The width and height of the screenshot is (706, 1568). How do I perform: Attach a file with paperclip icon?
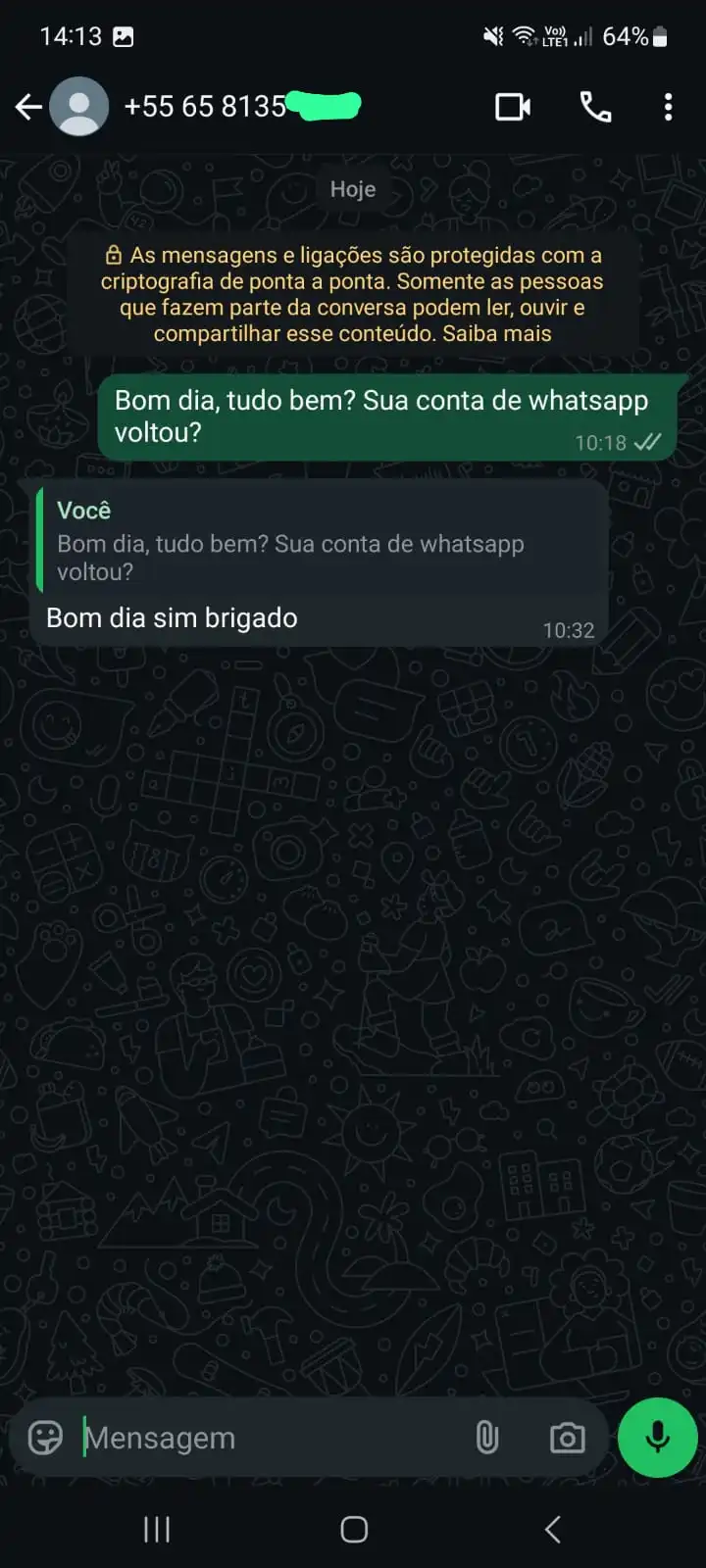pyautogui.click(x=487, y=1438)
